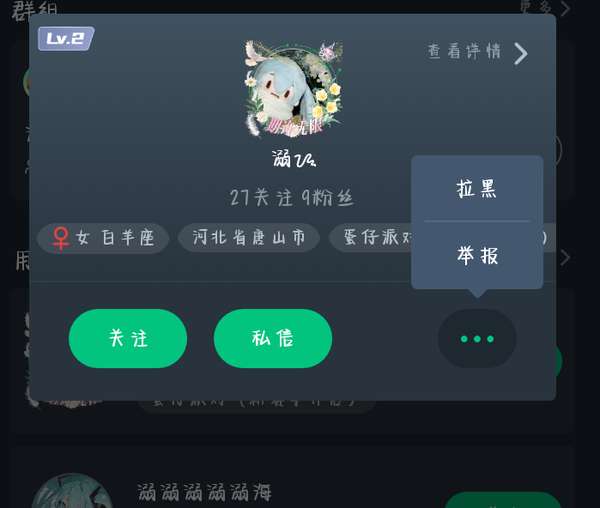Open 私信 private message
The width and height of the screenshot is (600, 508).
click(272, 338)
